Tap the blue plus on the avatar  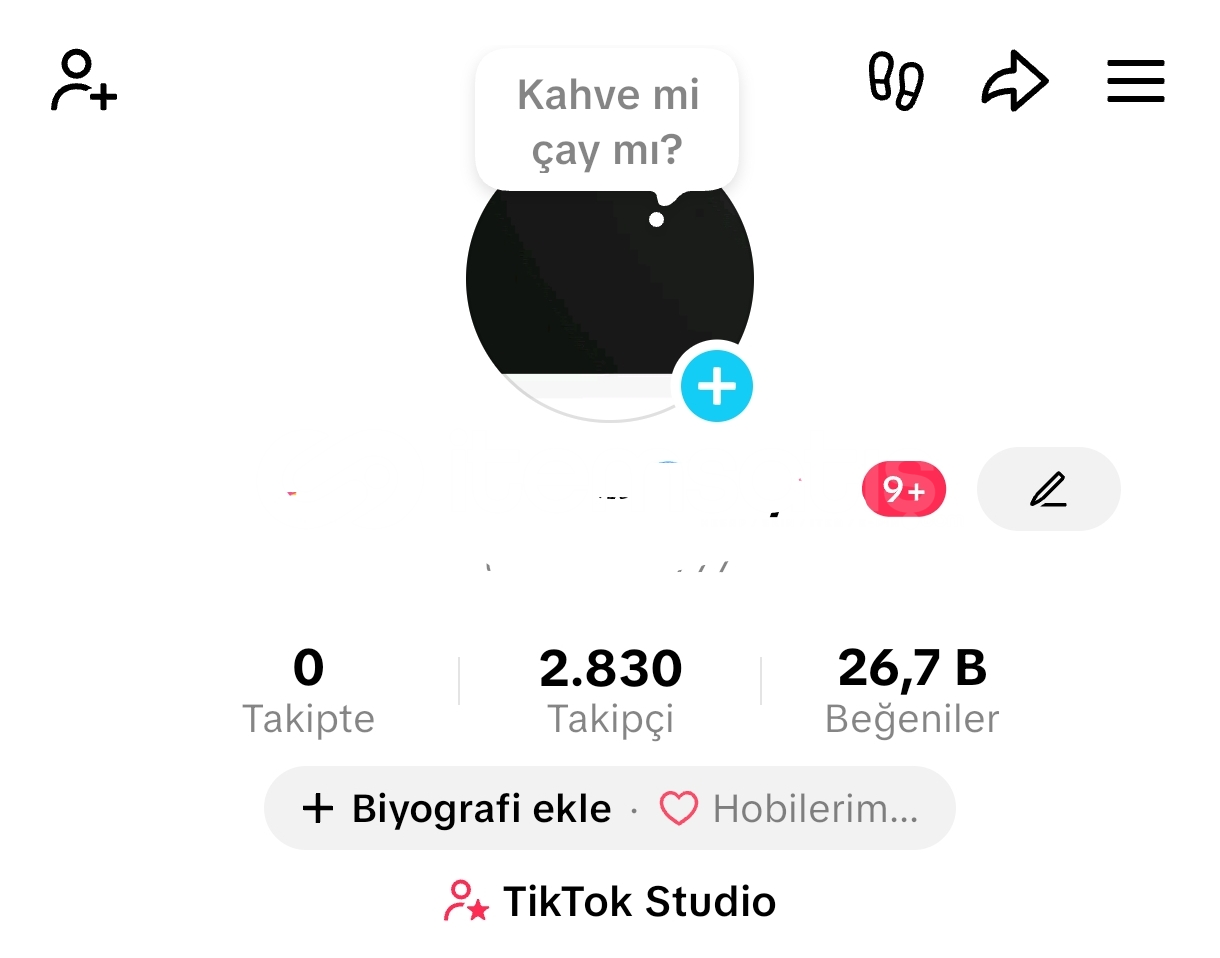(x=716, y=386)
